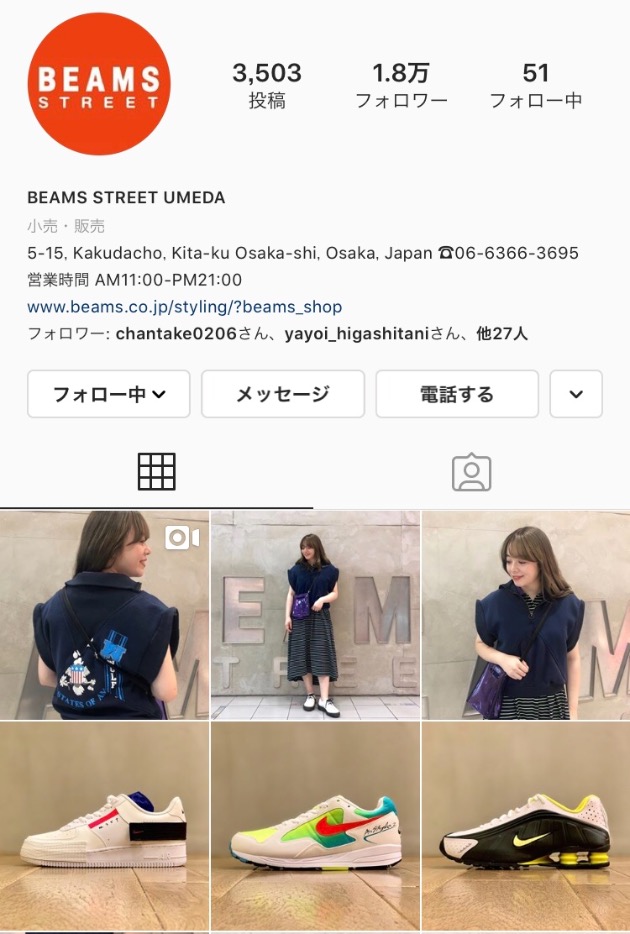View the 51 following accounts list
Image resolution: width=630 pixels, height=934 pixels.
(x=535, y=85)
